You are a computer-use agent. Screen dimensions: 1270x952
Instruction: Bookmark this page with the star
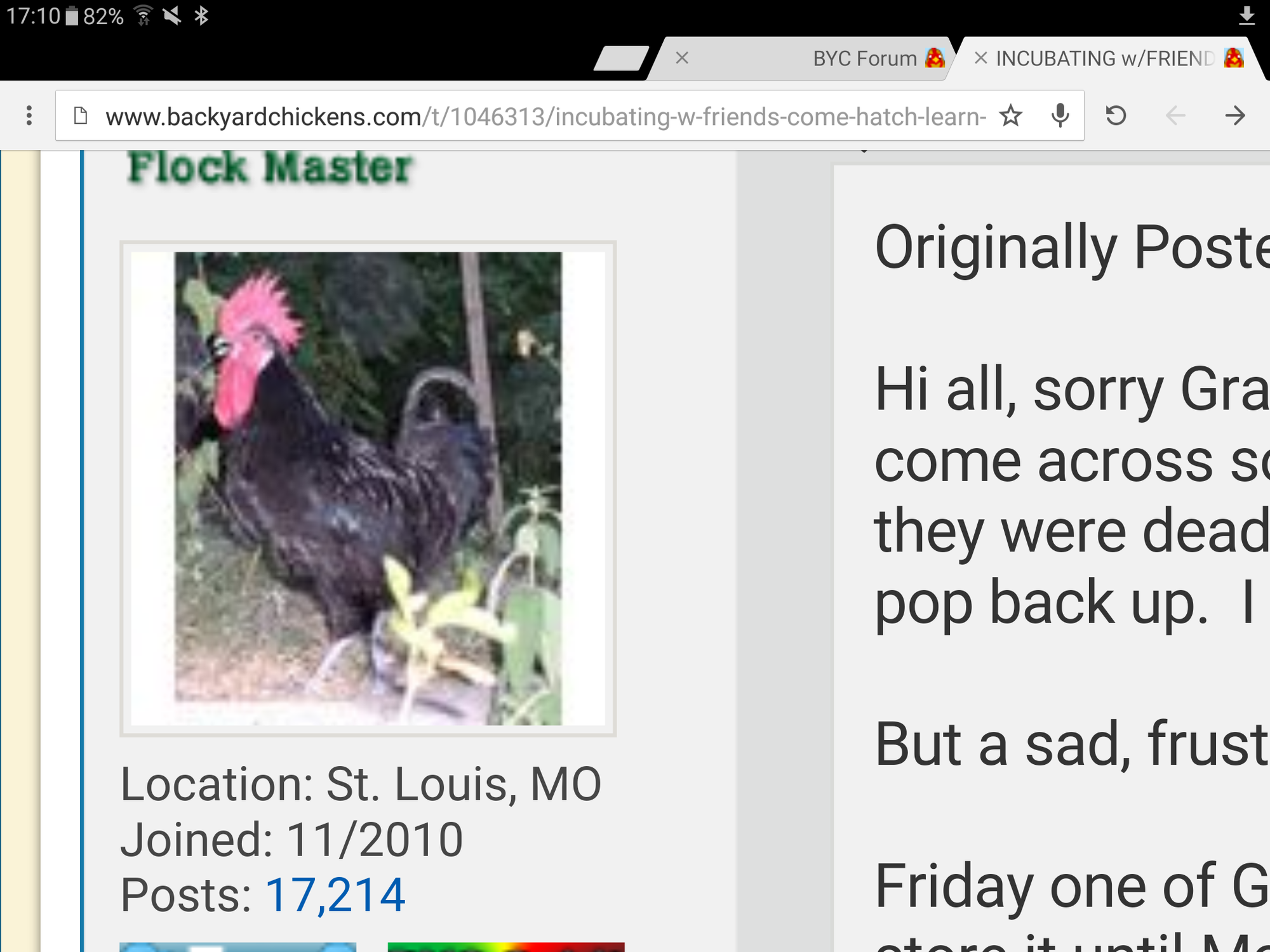(x=1010, y=116)
